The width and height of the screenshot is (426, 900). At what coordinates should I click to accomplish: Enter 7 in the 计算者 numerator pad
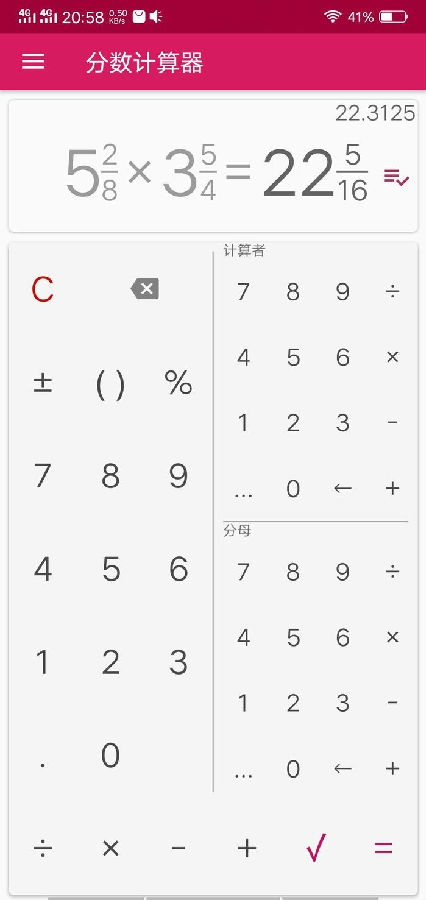click(x=243, y=292)
